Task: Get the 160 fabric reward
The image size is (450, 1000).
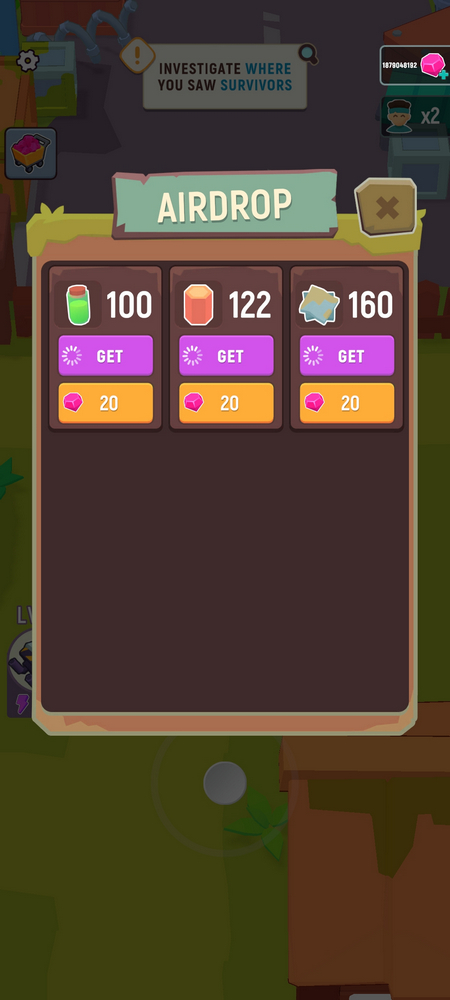Action: pos(347,355)
